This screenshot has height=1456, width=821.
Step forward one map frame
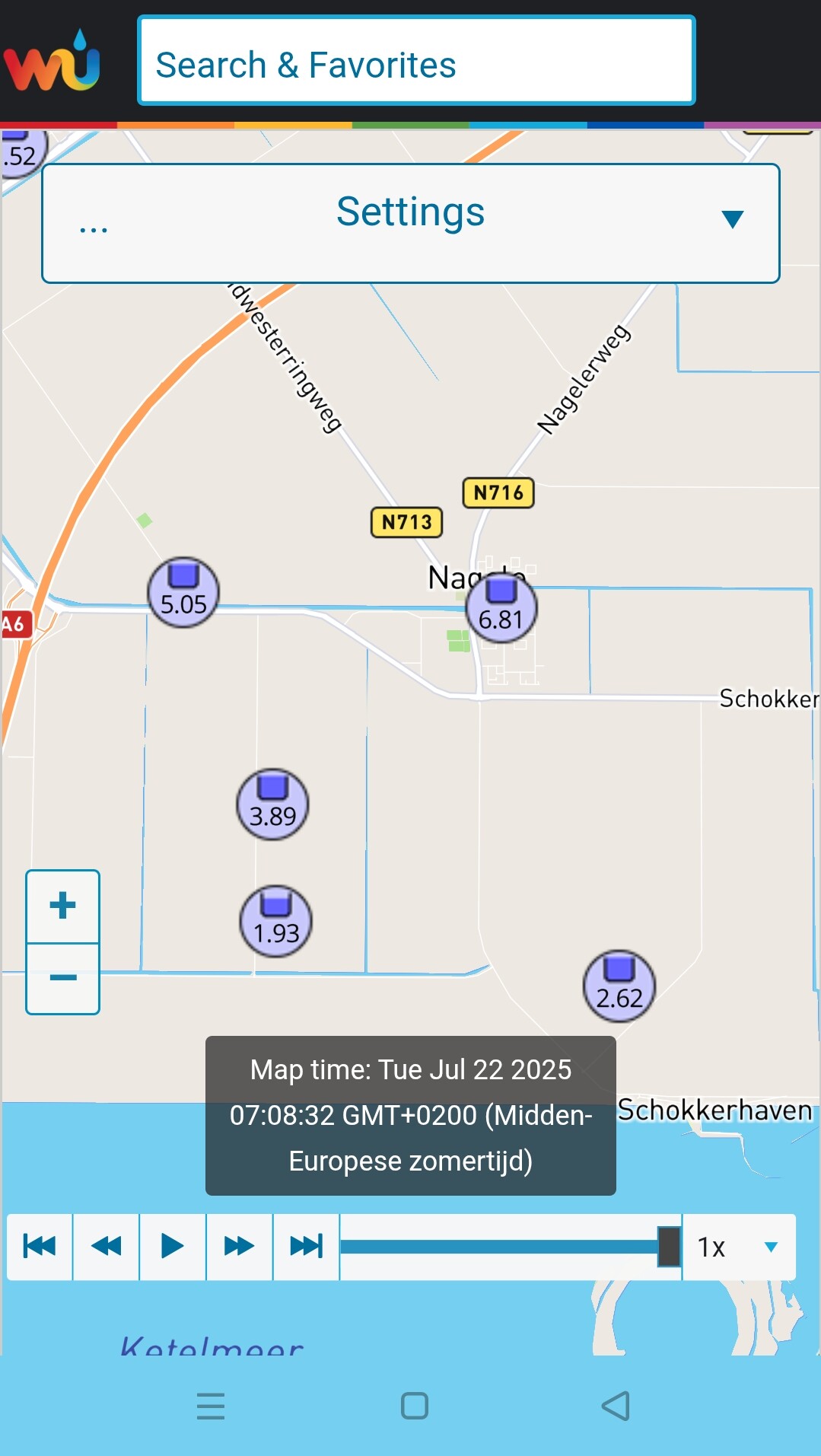point(239,1246)
